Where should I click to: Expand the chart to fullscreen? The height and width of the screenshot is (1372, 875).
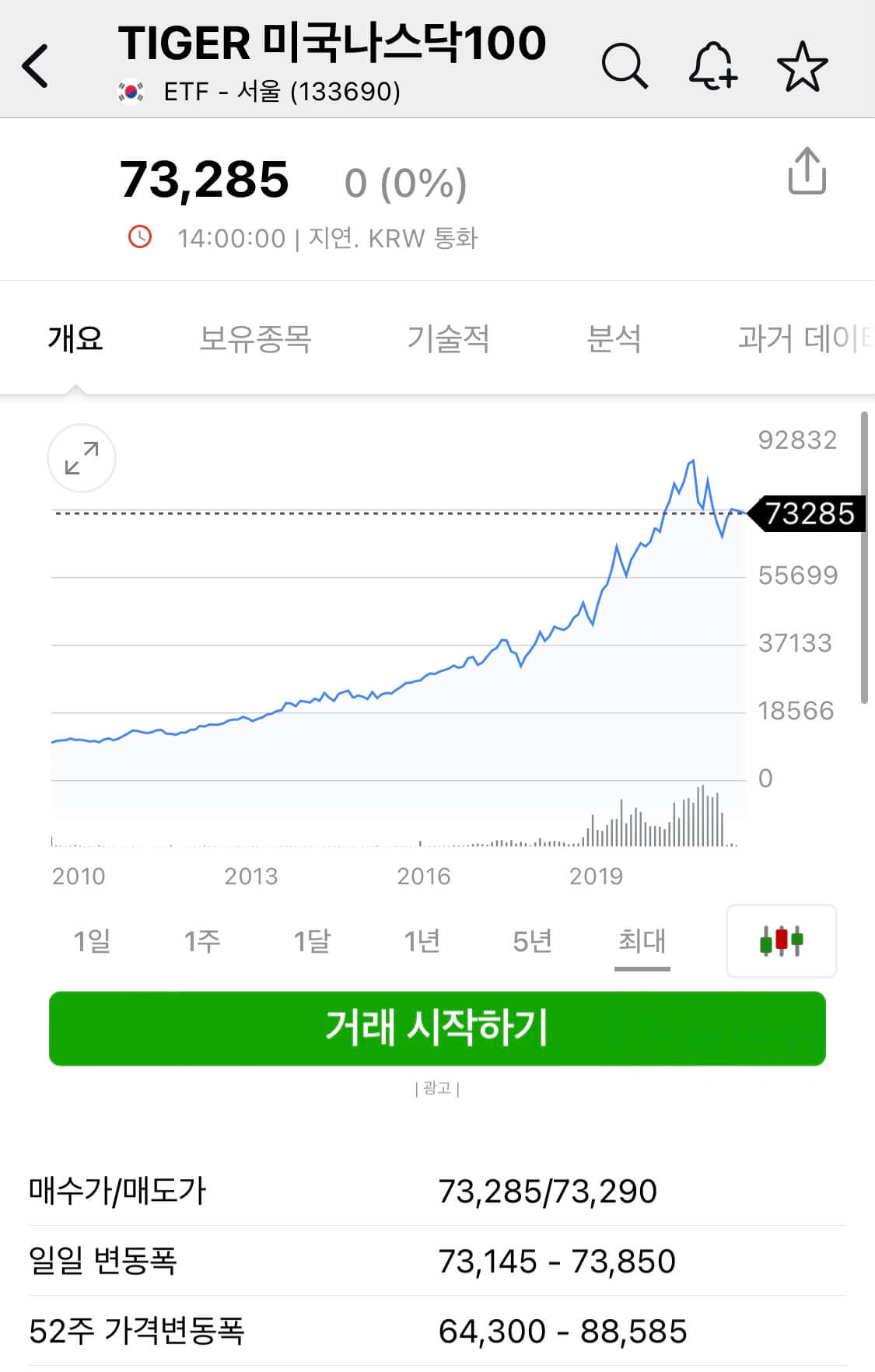tap(80, 459)
